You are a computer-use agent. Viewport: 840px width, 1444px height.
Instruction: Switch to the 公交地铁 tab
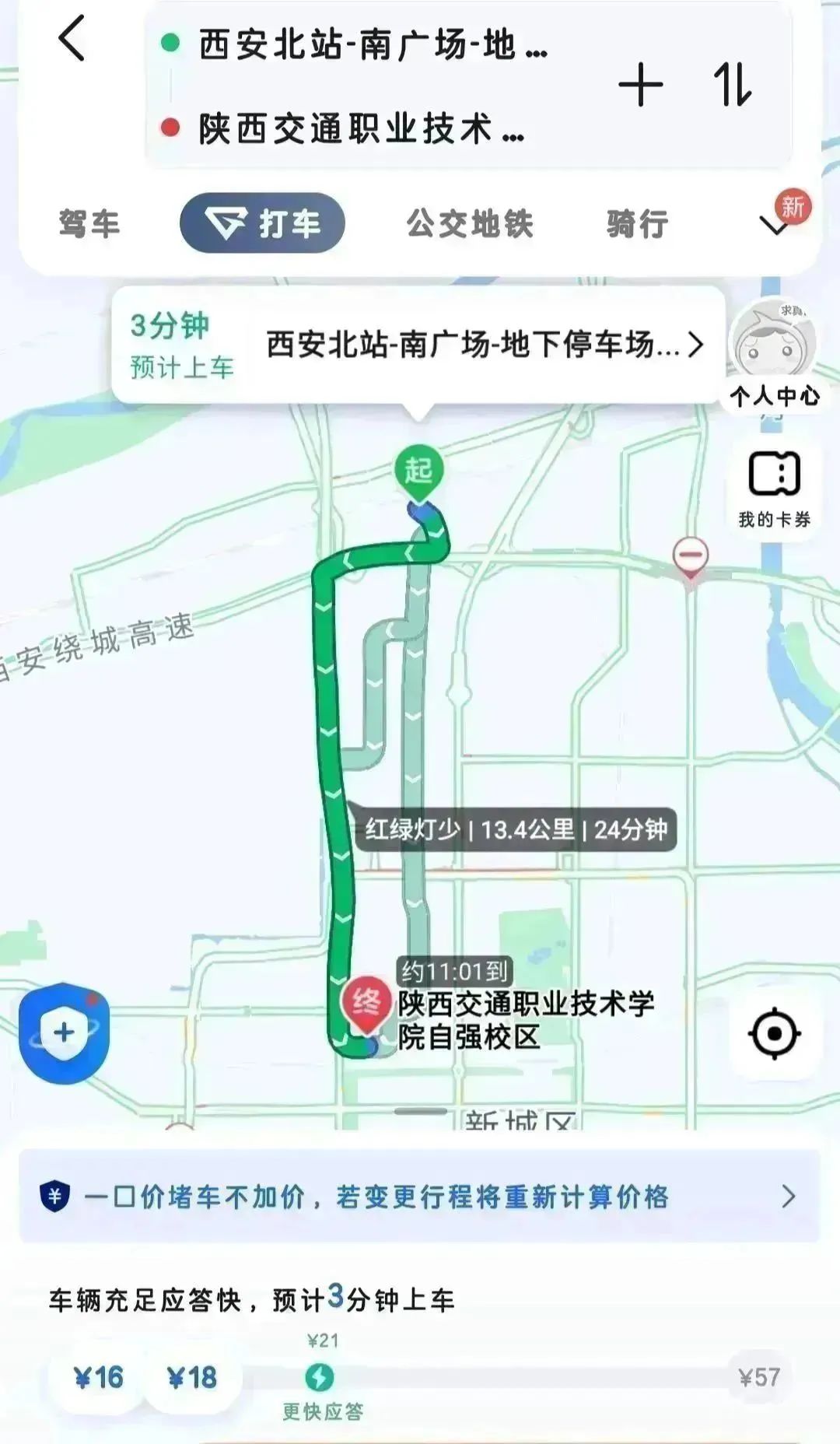click(x=470, y=224)
